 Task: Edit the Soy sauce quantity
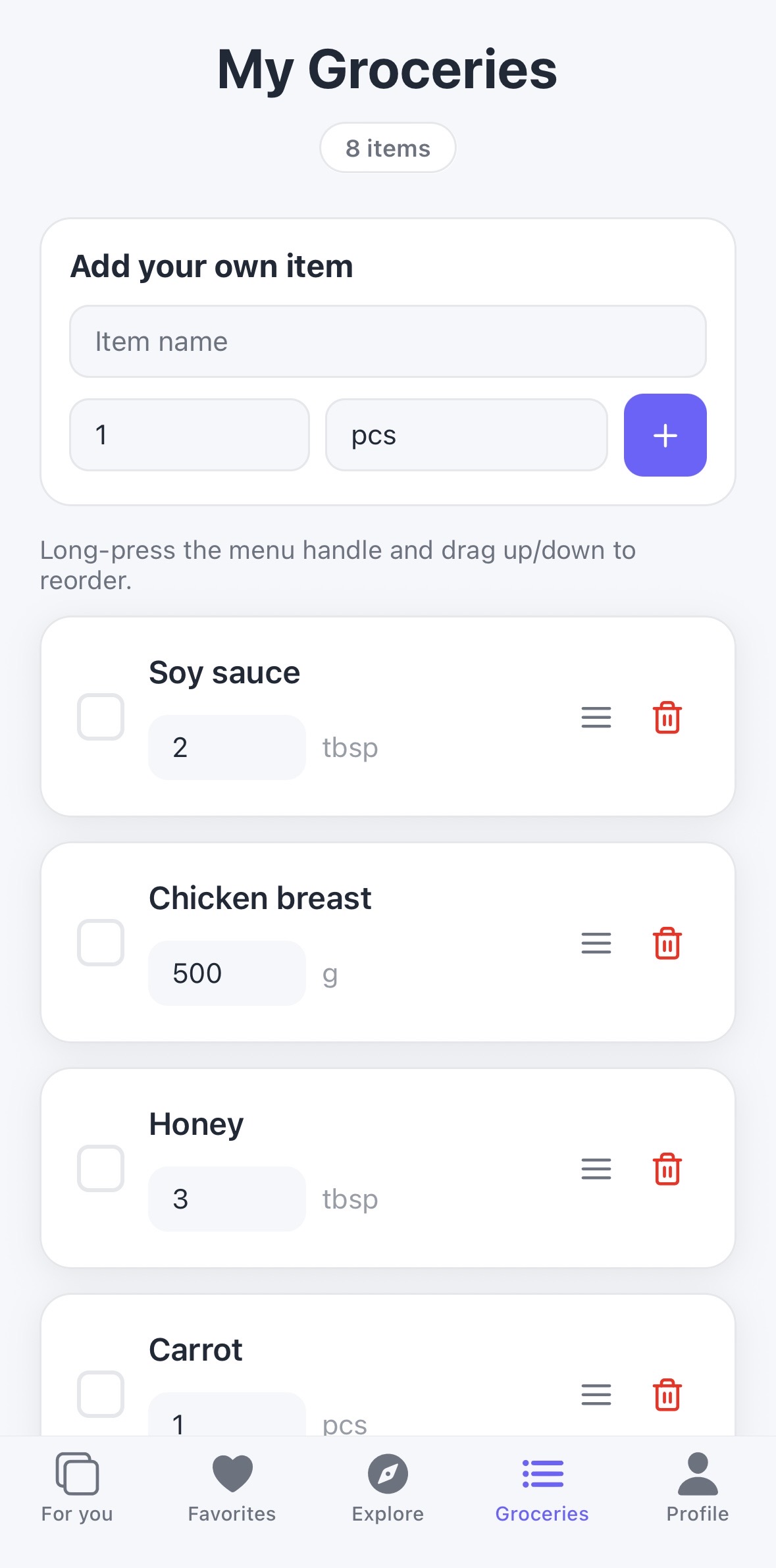point(227,747)
